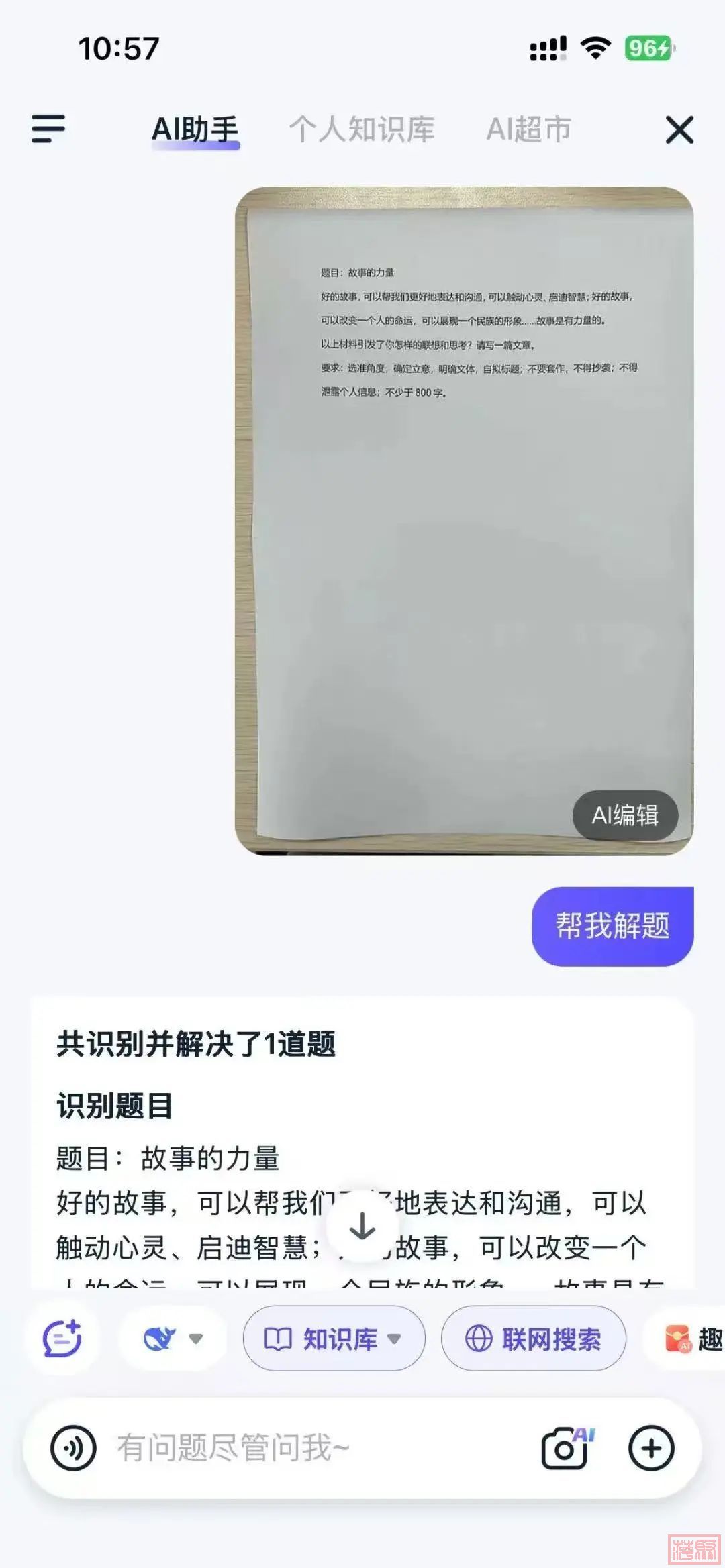
Task: Open the hamburger menu
Action: 48,129
